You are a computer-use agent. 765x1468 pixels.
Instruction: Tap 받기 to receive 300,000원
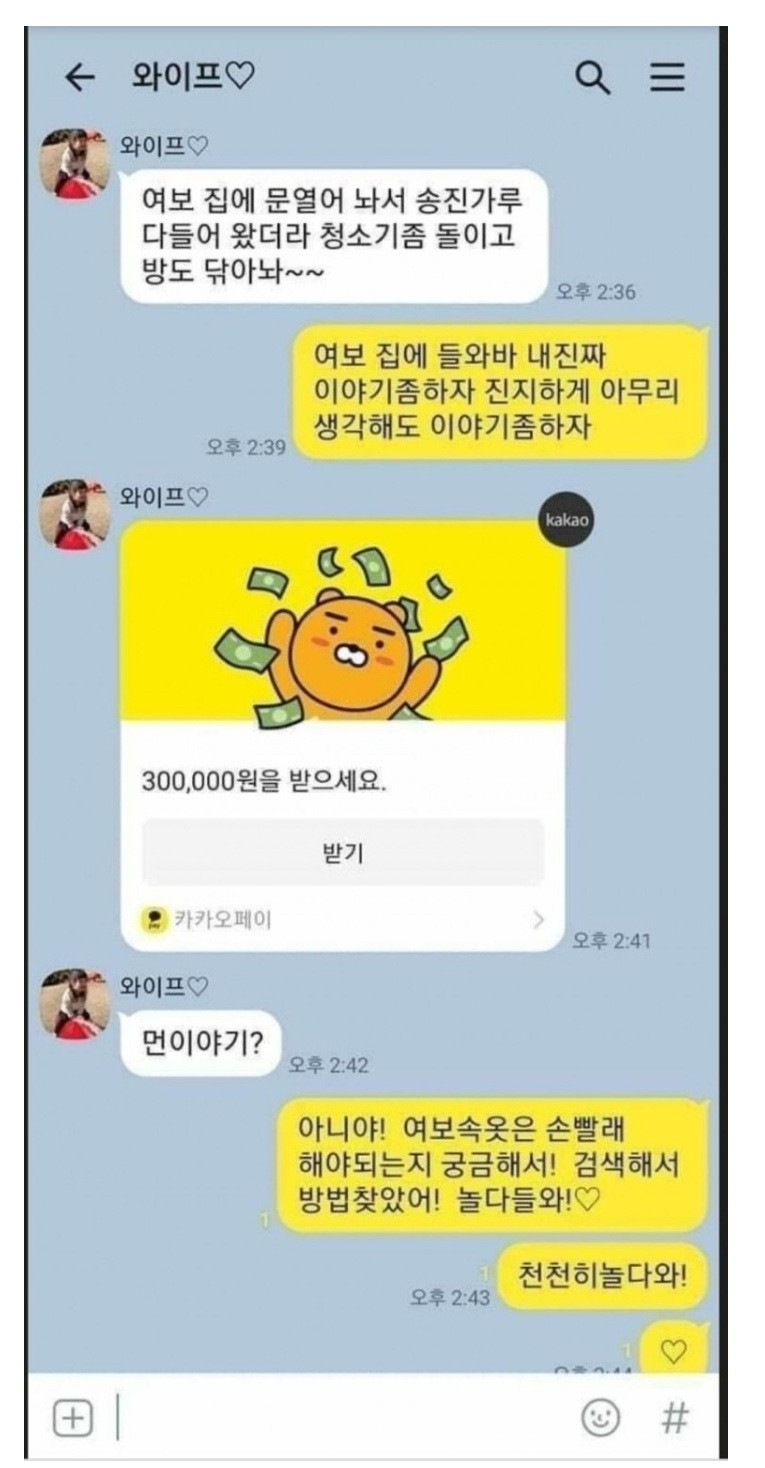[342, 853]
